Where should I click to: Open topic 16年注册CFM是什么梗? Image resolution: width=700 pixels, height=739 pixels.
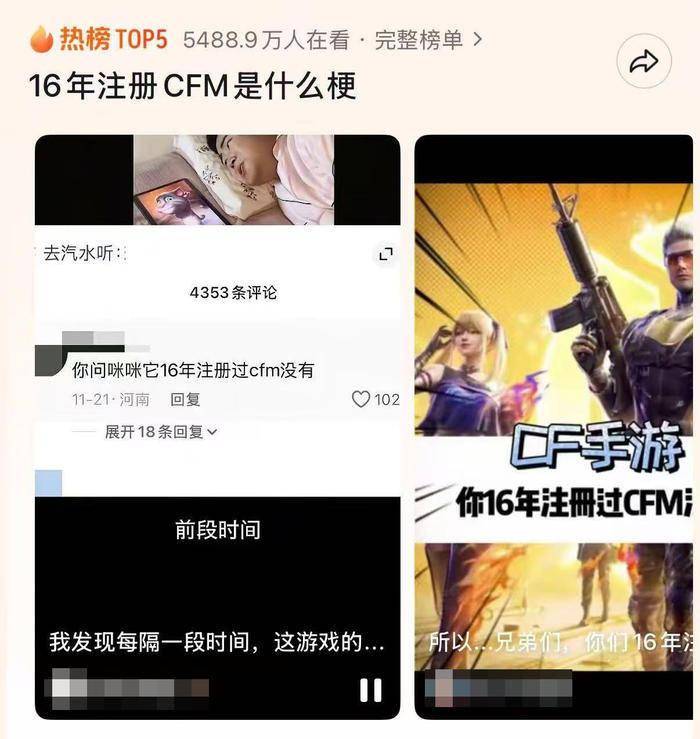[x=192, y=87]
